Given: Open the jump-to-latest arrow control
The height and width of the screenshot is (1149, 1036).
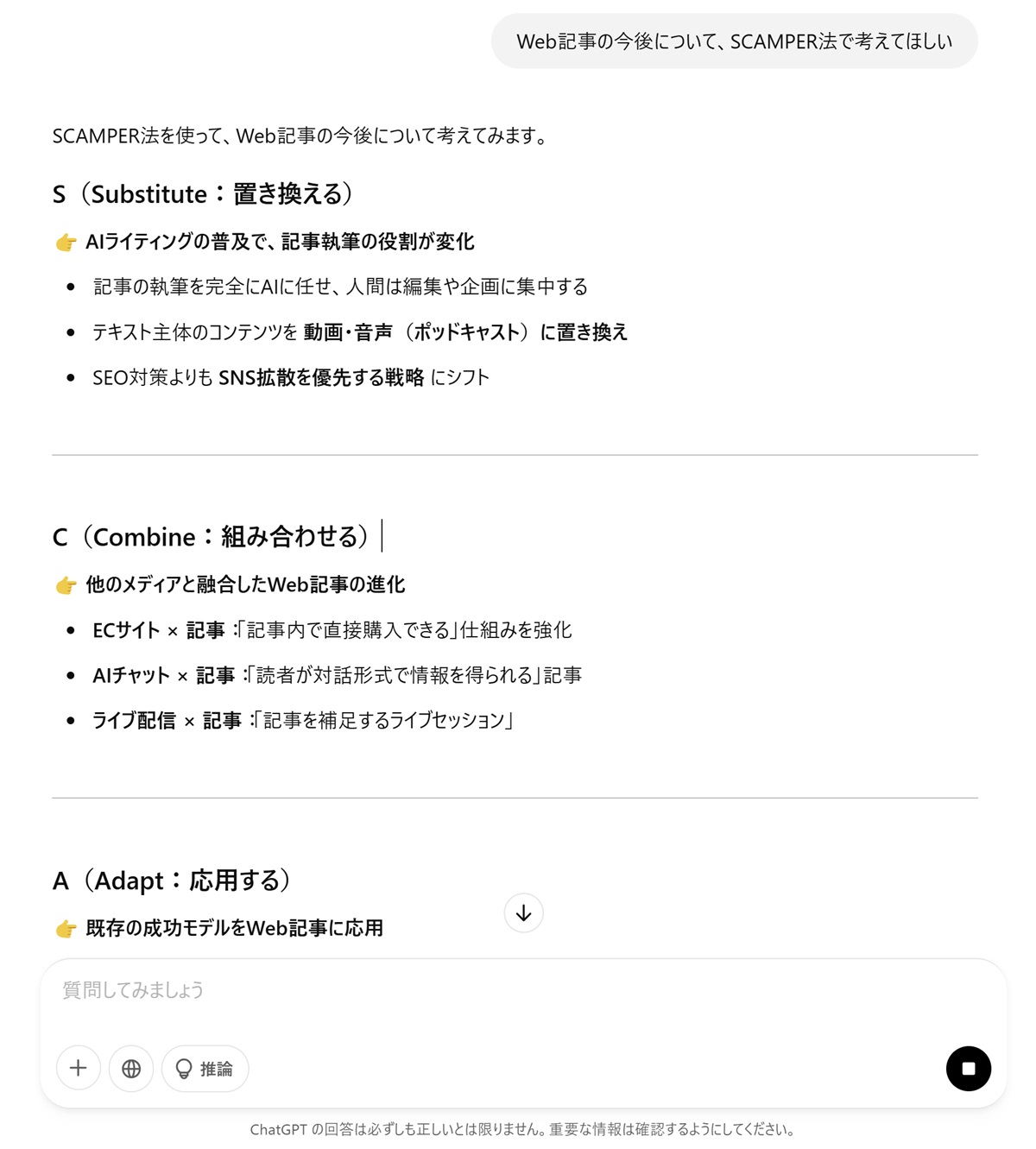Looking at the screenshot, I should [523, 912].
